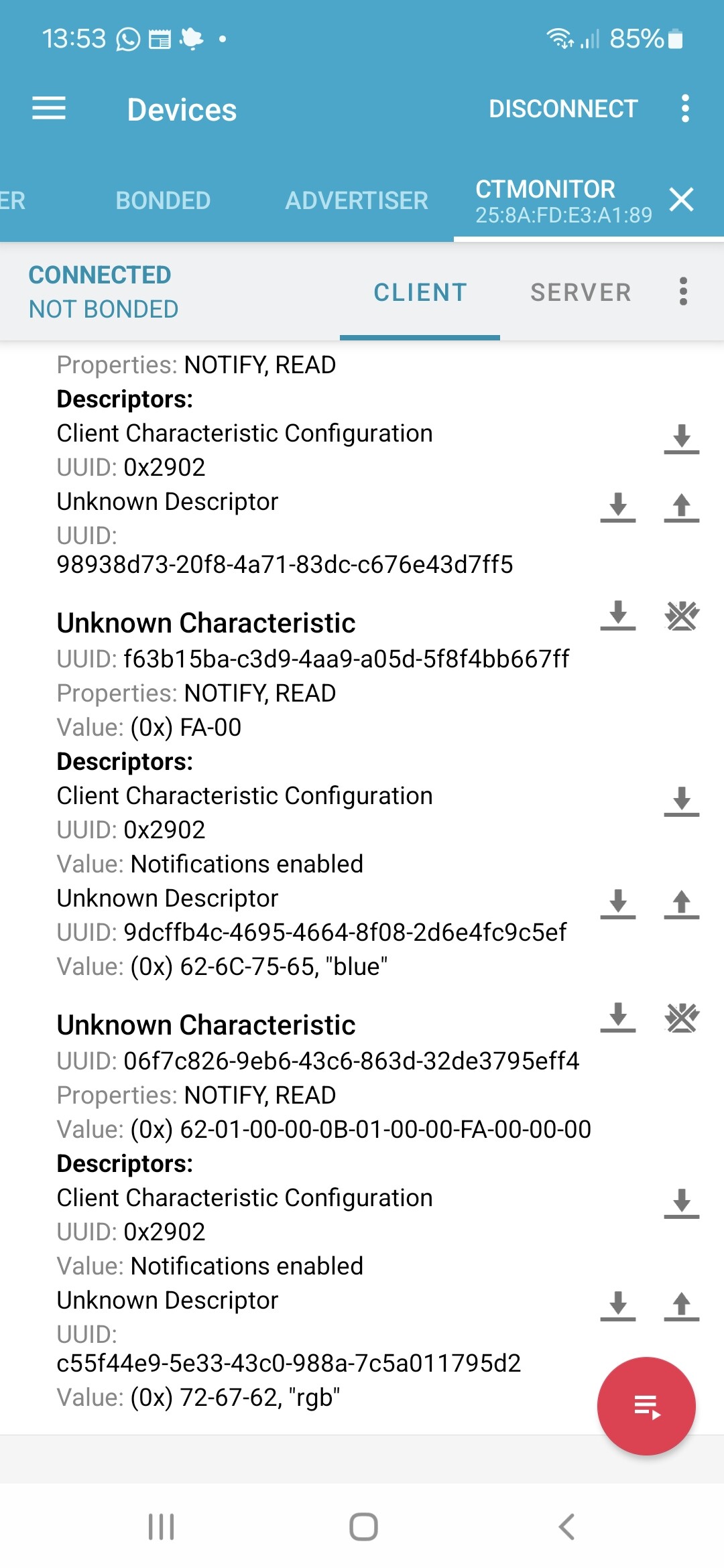Open the app bar overflow menu

click(684, 109)
